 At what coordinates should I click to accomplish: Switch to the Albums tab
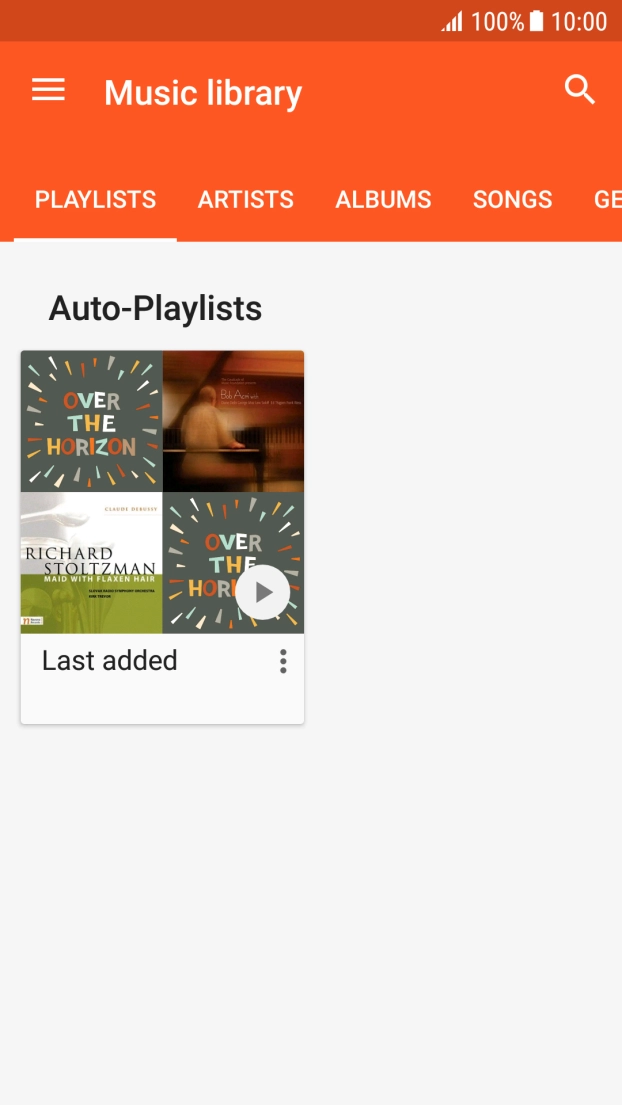[383, 200]
